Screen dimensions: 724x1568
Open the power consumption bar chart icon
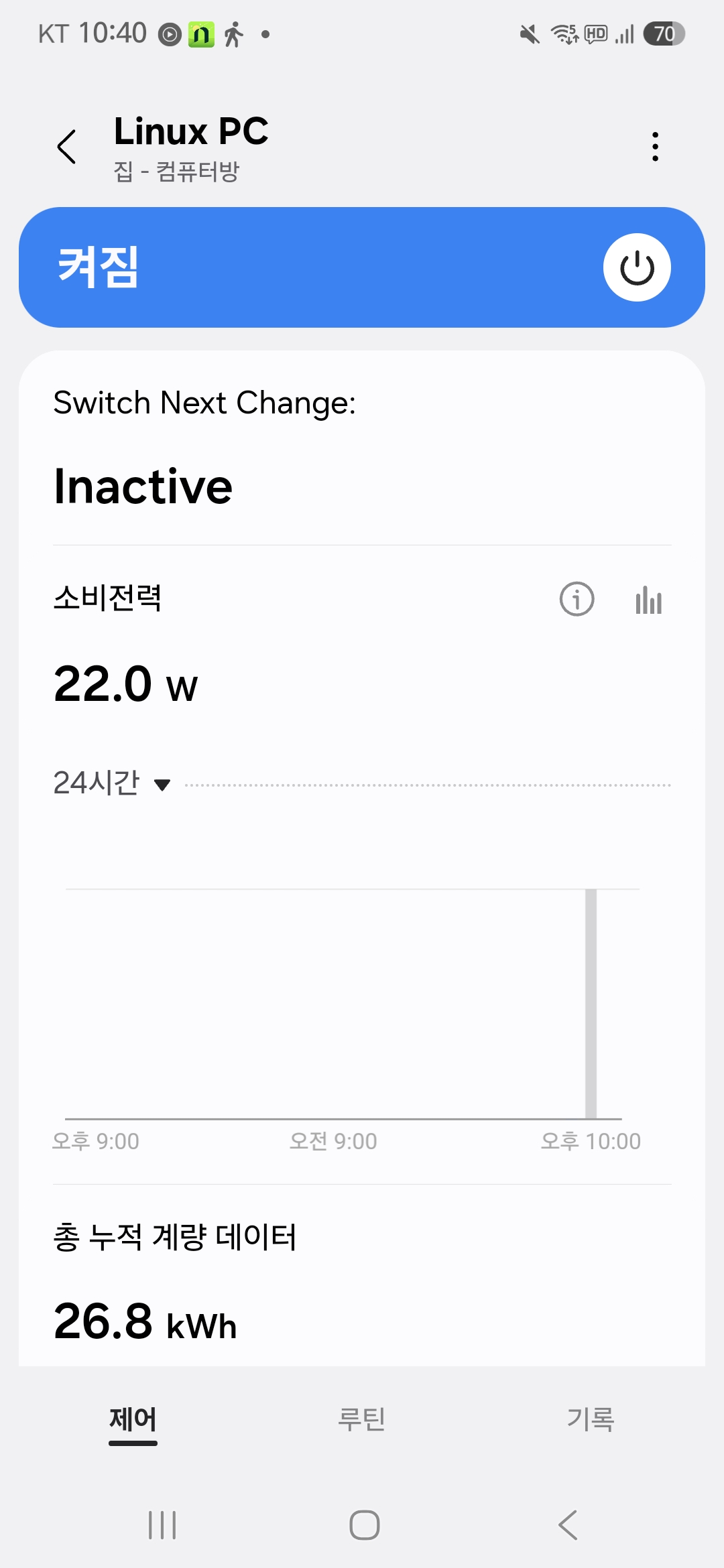648,600
